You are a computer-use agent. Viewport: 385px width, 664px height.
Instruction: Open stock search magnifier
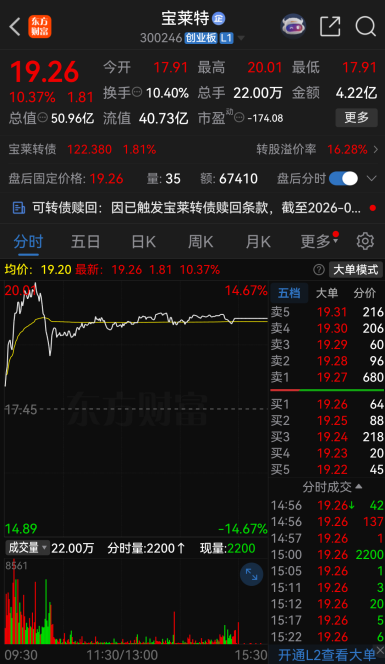(x=366, y=26)
